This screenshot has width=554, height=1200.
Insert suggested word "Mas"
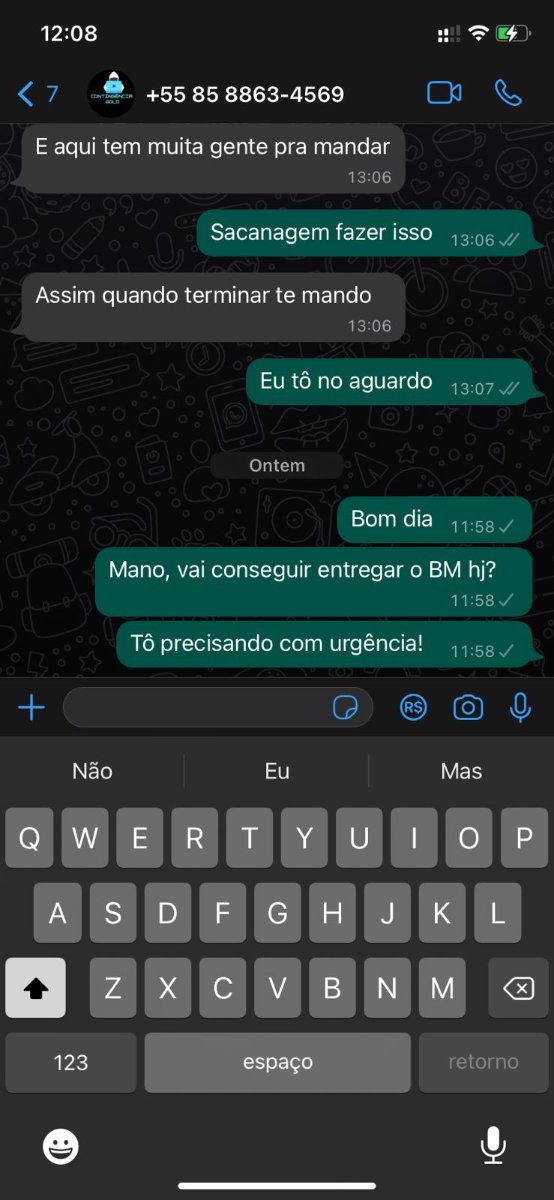point(461,771)
